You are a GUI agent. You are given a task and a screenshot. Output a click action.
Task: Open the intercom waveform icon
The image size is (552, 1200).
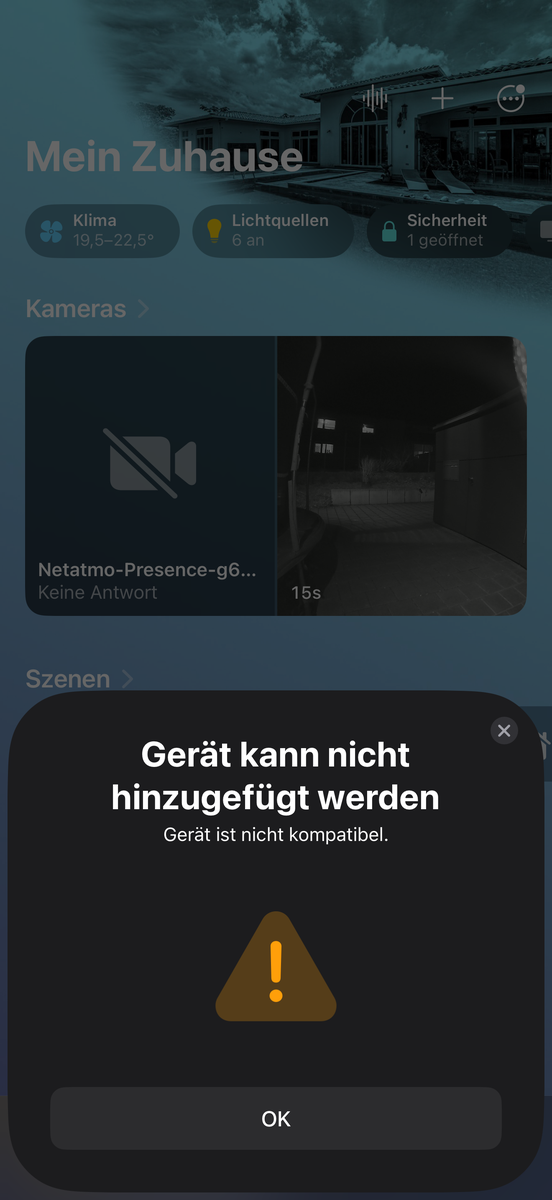coord(375,98)
